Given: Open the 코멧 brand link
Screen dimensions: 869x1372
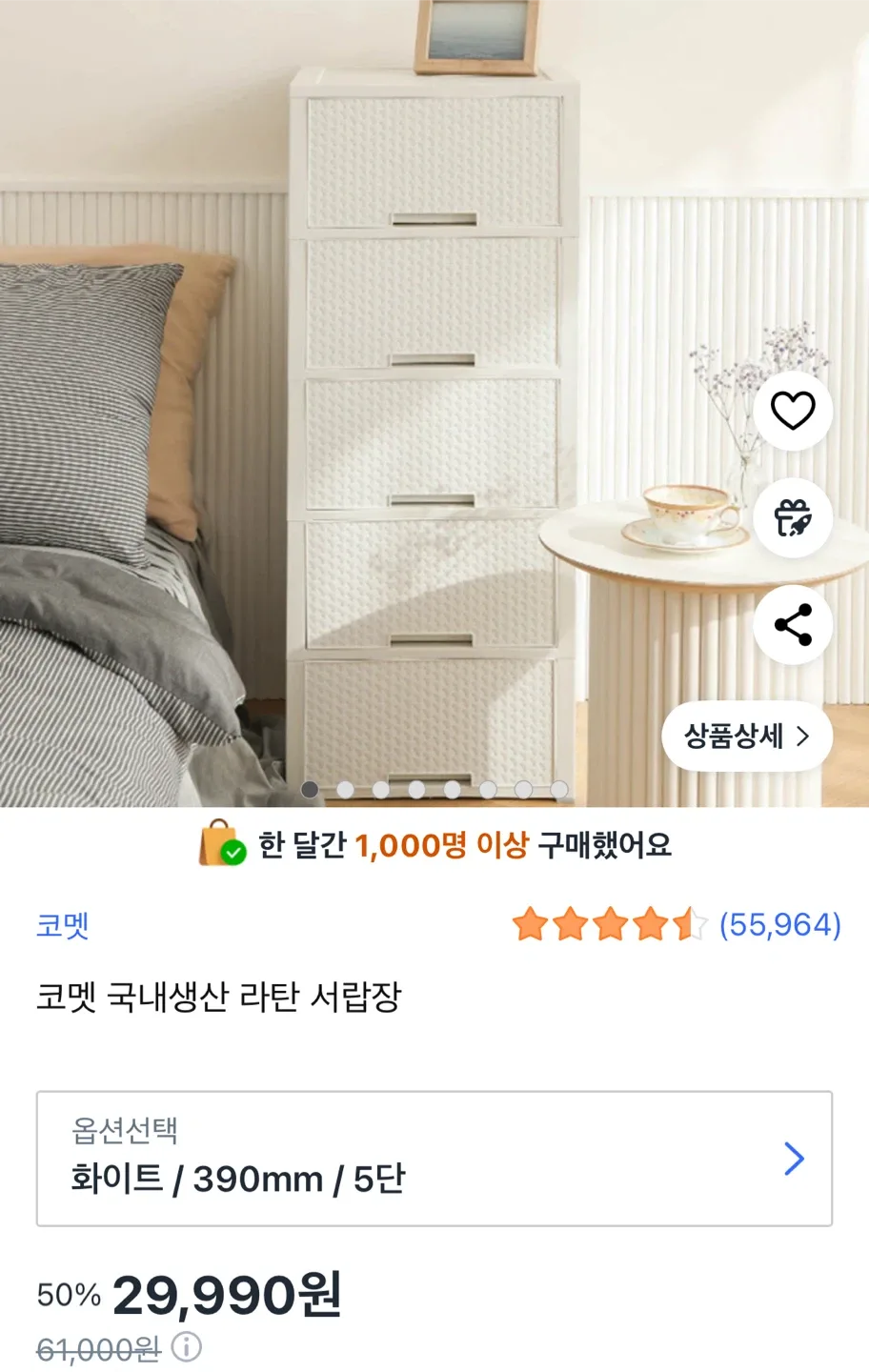Looking at the screenshot, I should pyautogui.click(x=63, y=925).
